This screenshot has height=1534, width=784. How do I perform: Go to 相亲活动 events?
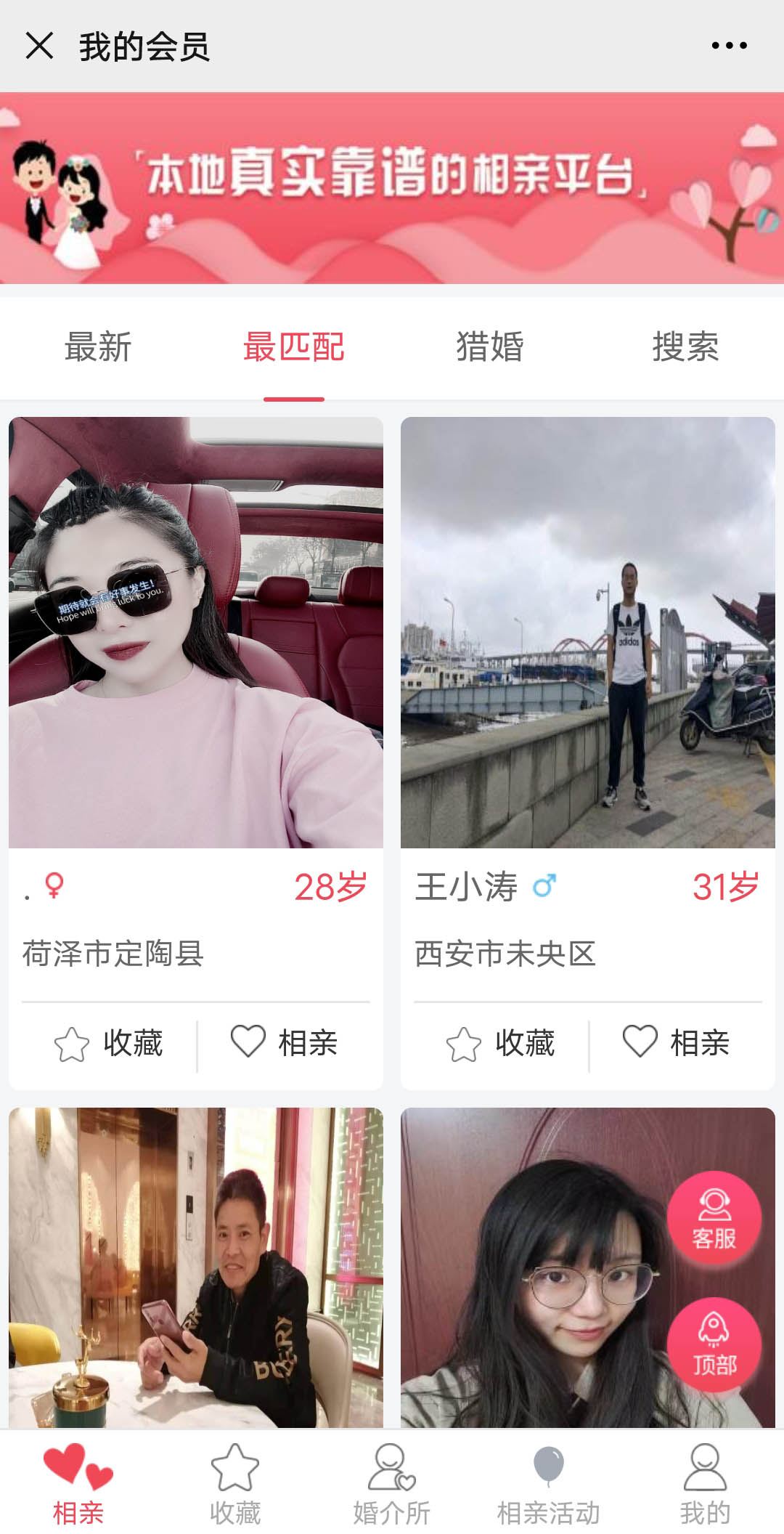(x=549, y=1483)
